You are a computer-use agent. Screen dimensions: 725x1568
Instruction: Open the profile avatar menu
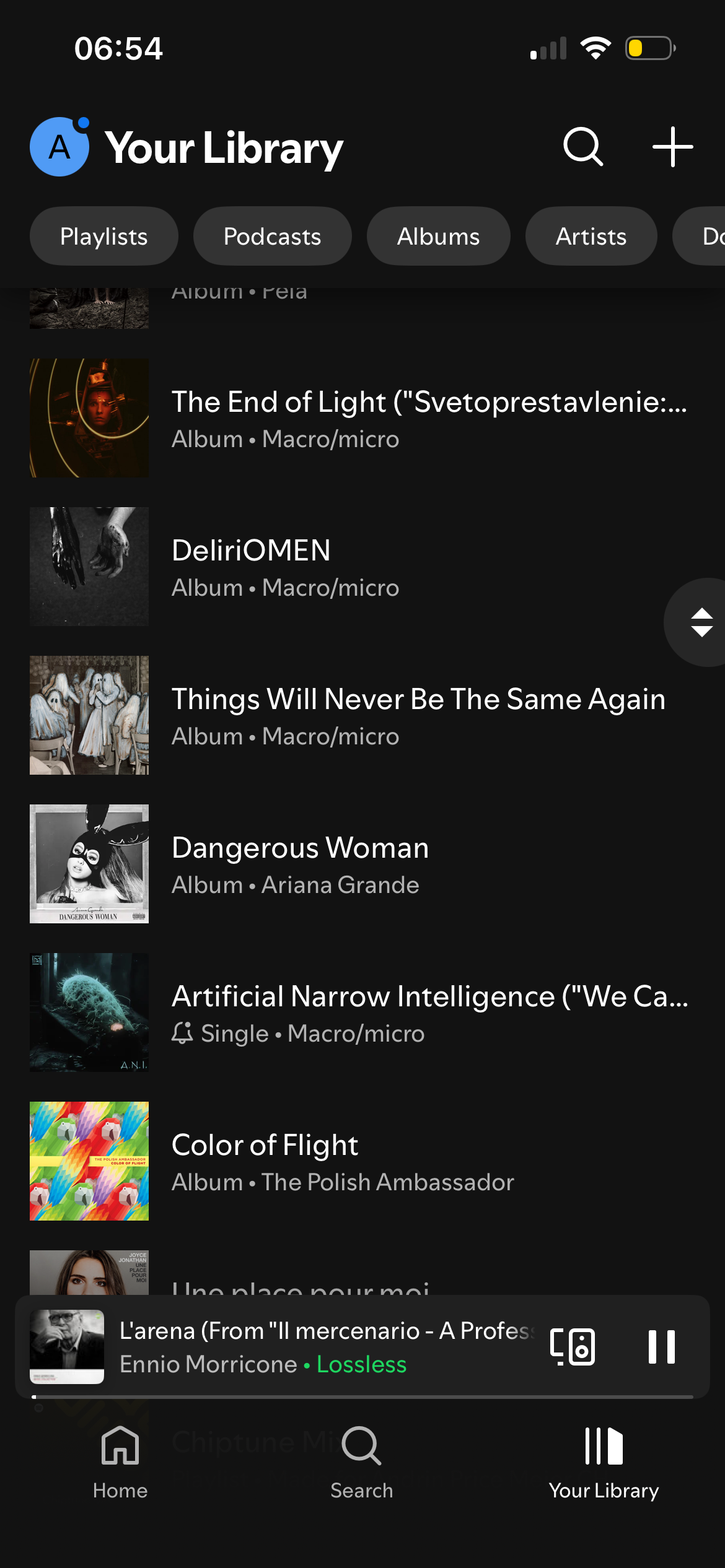tap(59, 147)
